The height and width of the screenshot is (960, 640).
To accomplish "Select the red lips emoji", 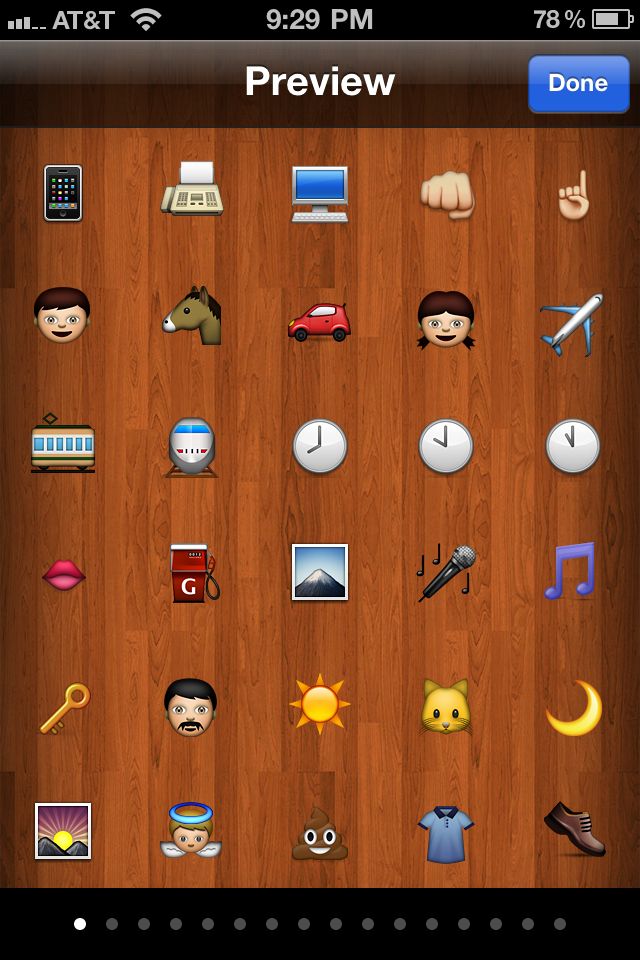I will pyautogui.click(x=63, y=574).
